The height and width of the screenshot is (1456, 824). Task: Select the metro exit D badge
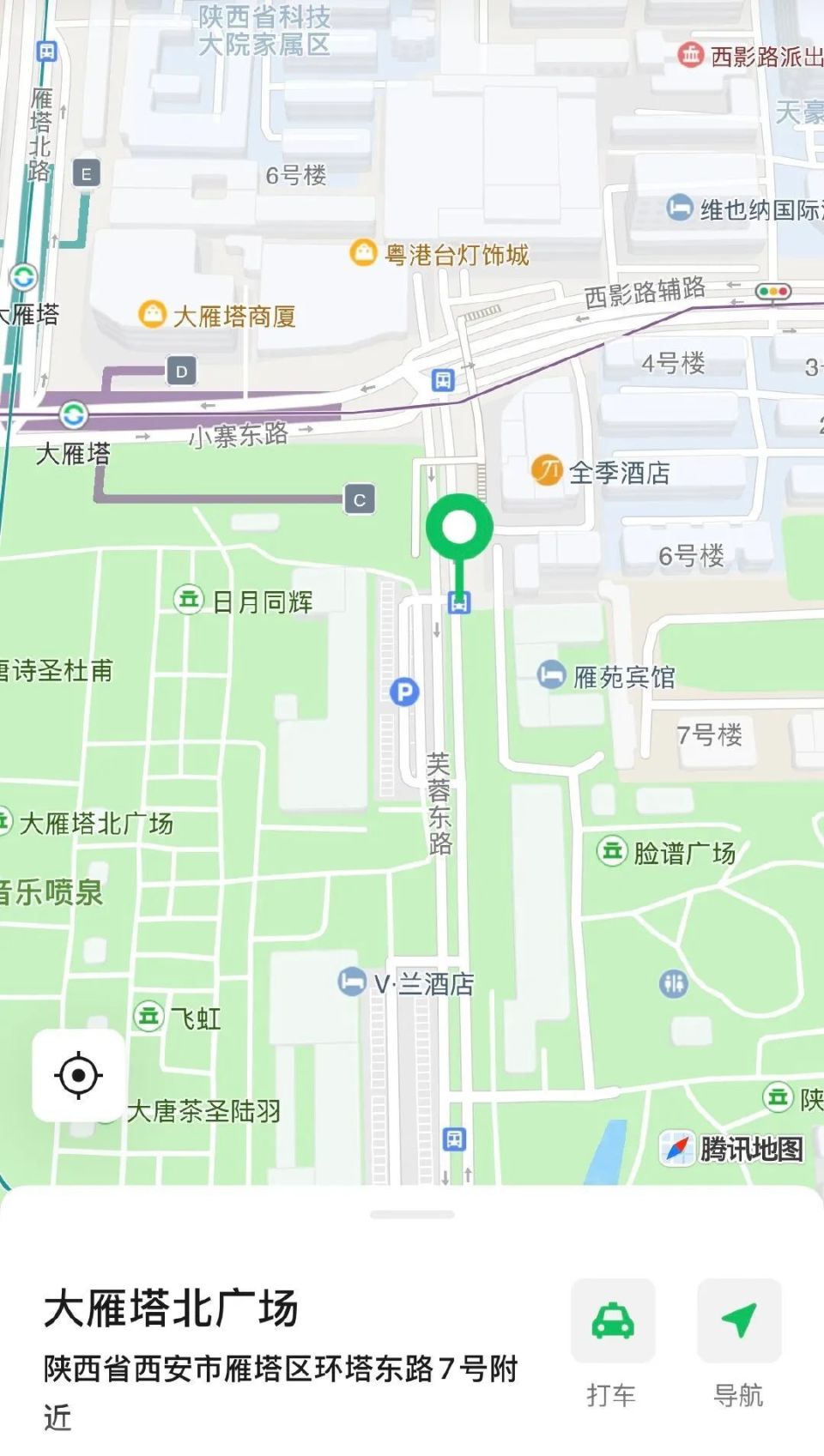click(180, 372)
